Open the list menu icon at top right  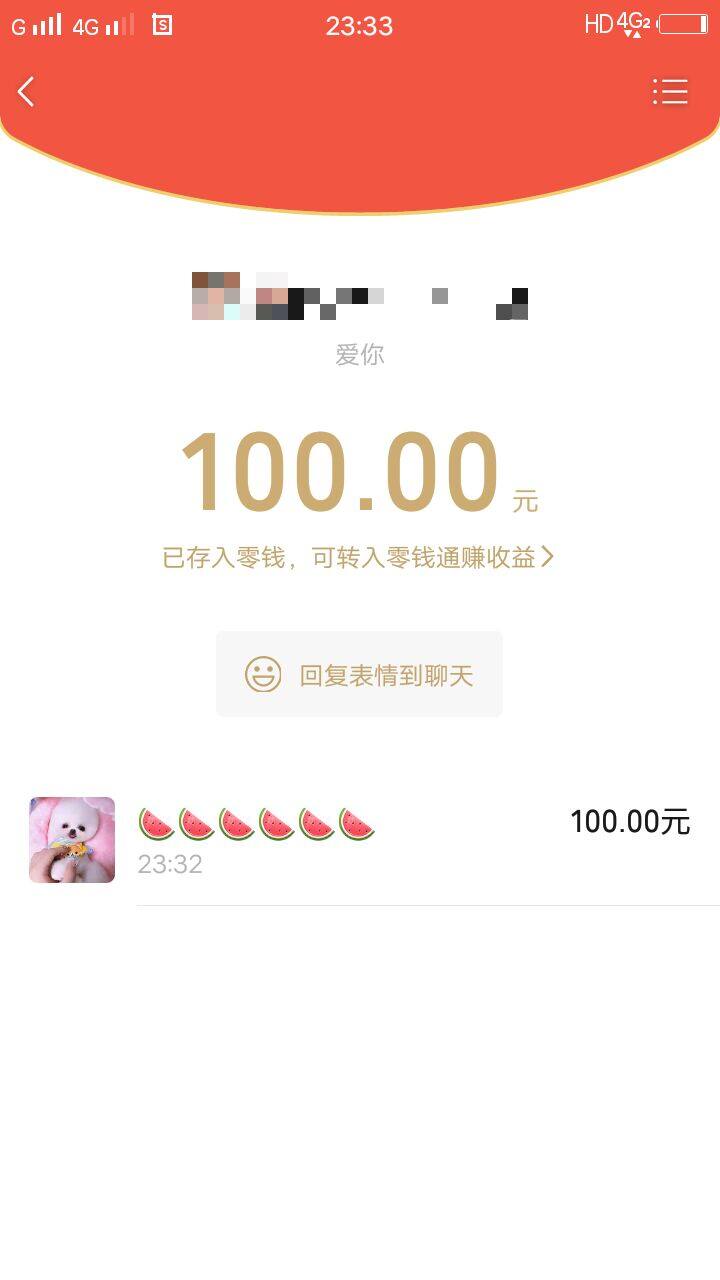point(670,92)
